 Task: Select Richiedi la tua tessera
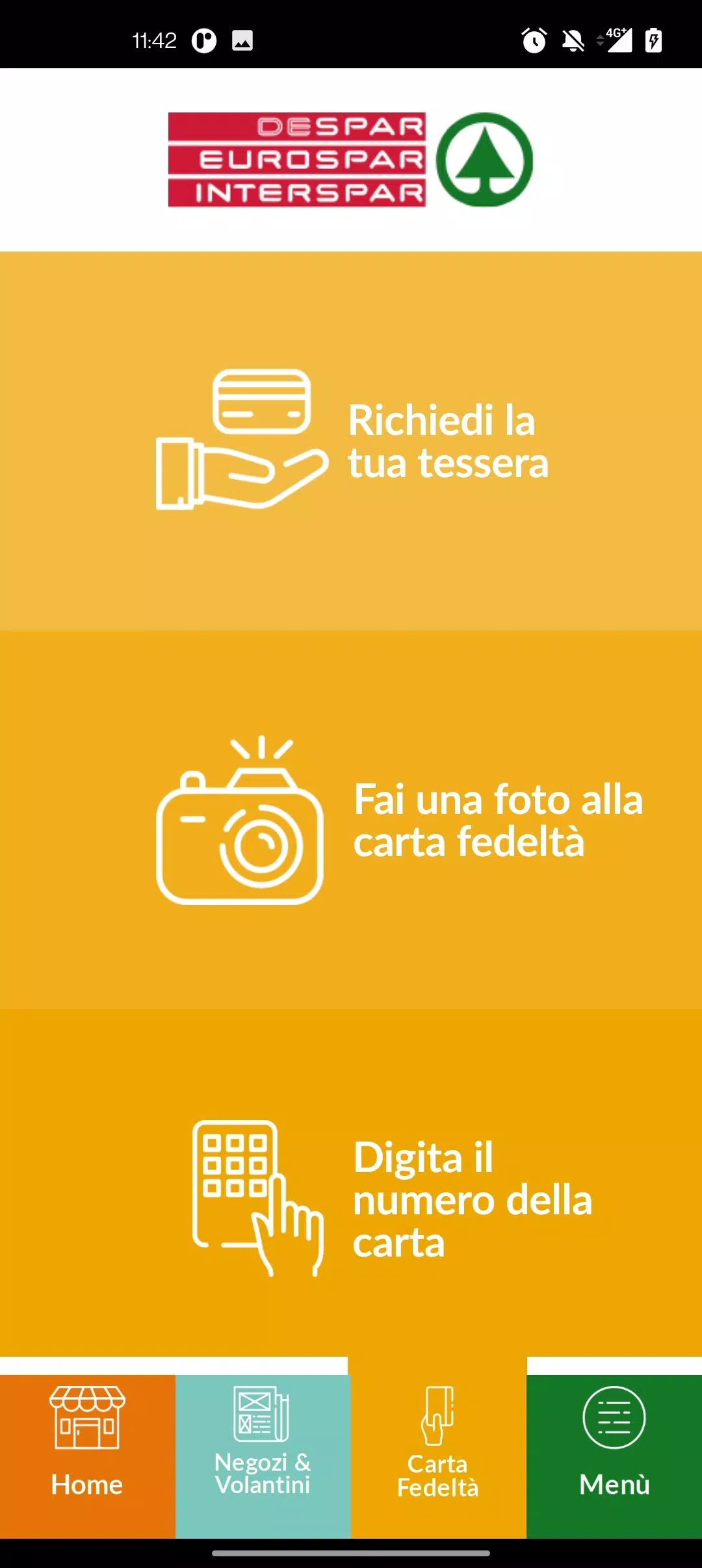[351, 441]
